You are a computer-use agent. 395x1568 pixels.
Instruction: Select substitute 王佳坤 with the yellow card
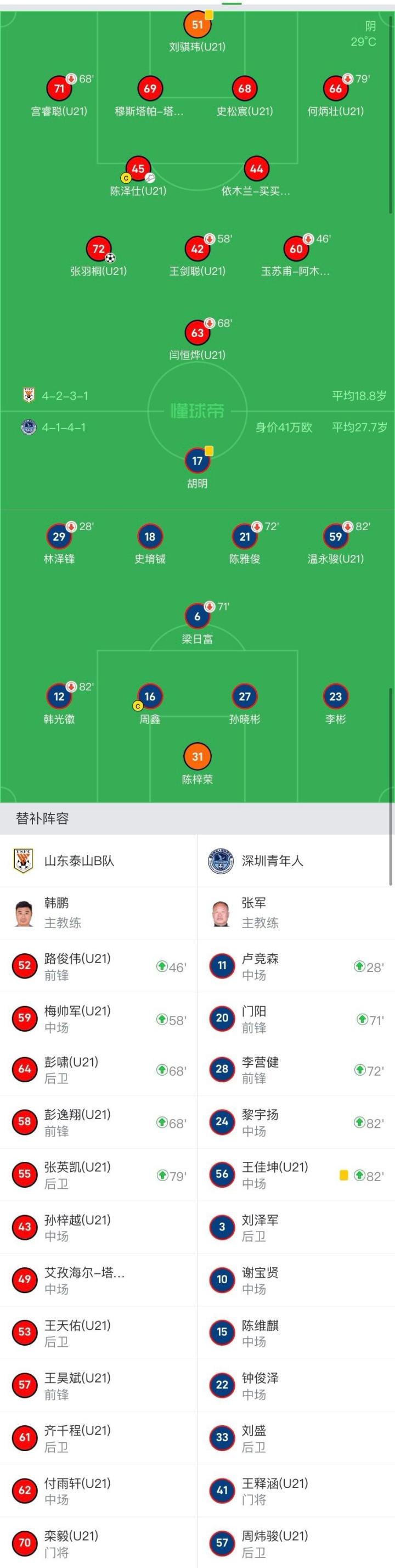(296, 1175)
